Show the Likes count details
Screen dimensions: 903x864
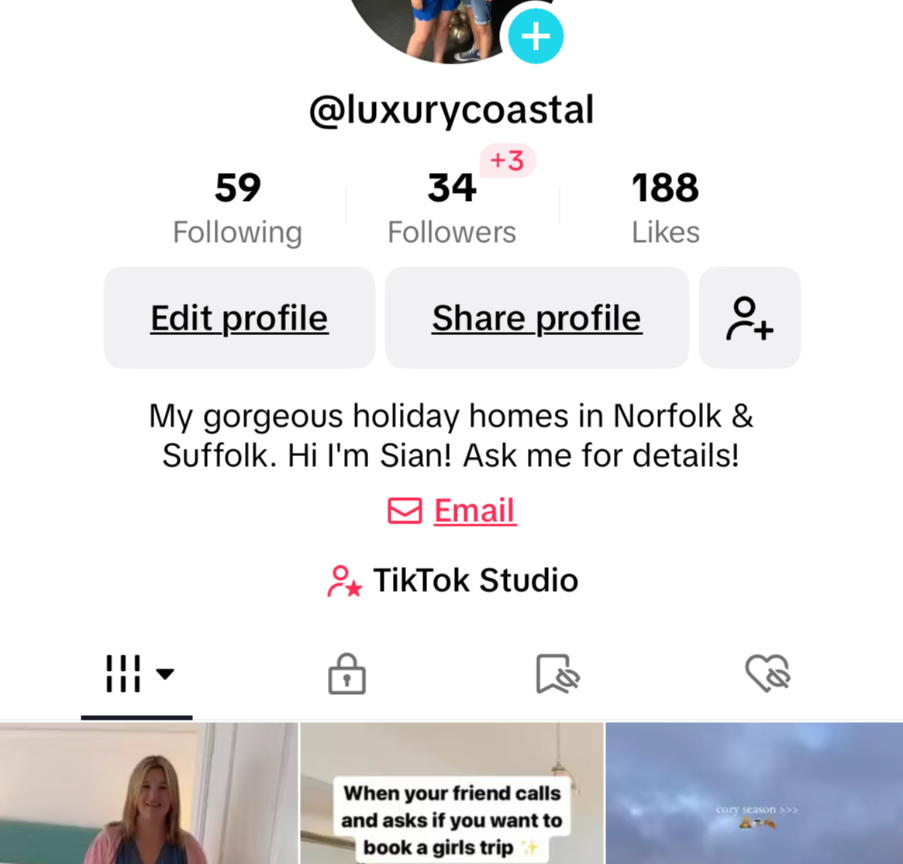click(665, 208)
